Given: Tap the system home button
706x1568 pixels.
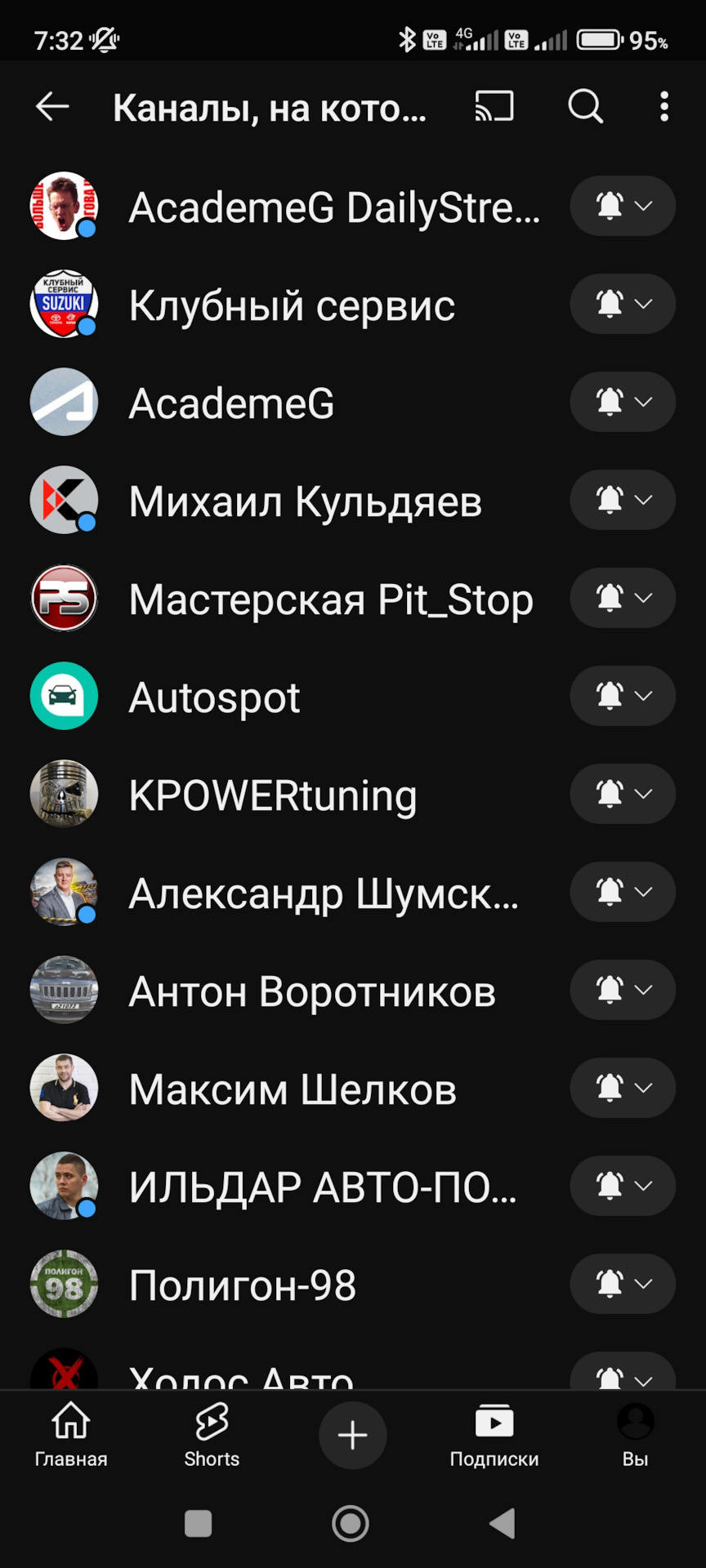Looking at the screenshot, I should point(351,1523).
